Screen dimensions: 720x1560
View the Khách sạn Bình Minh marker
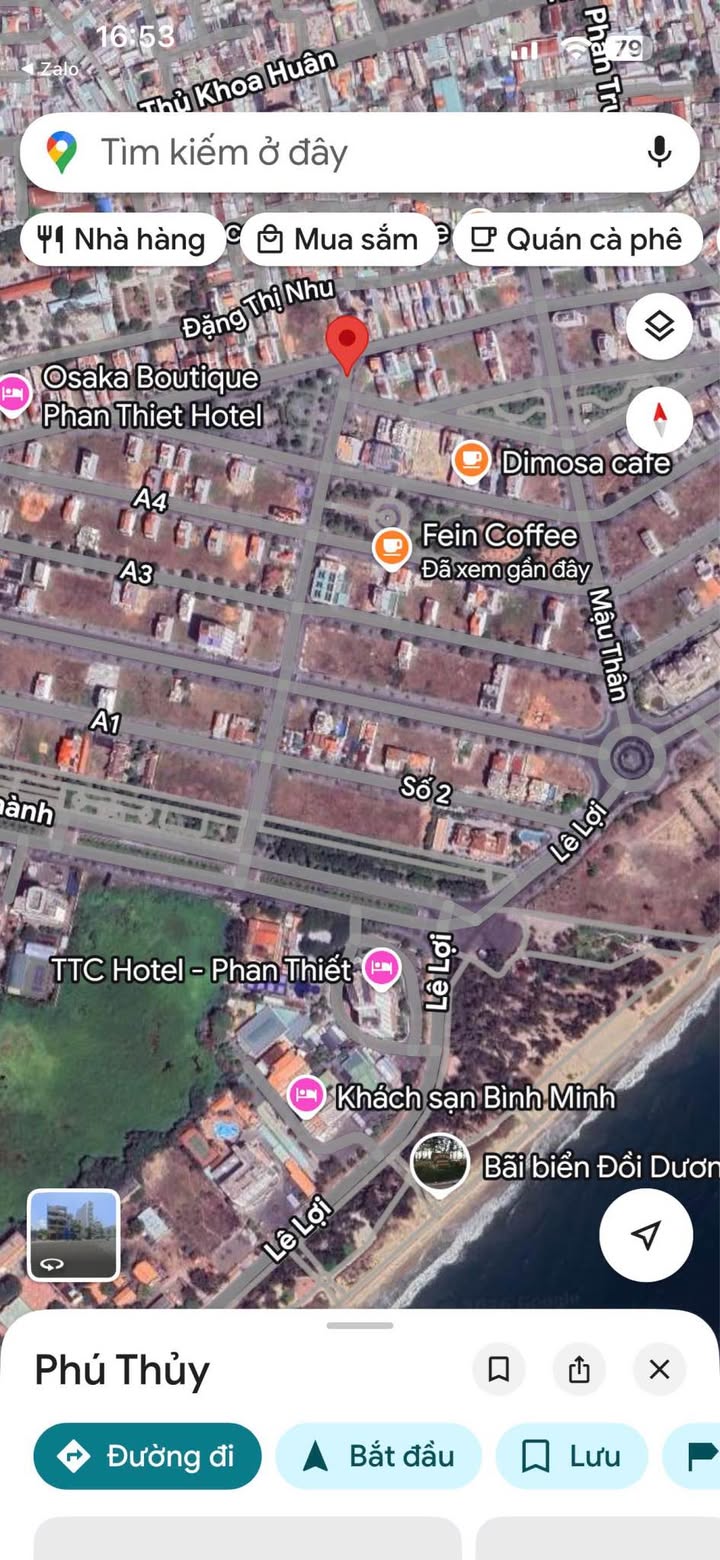coord(306,1096)
